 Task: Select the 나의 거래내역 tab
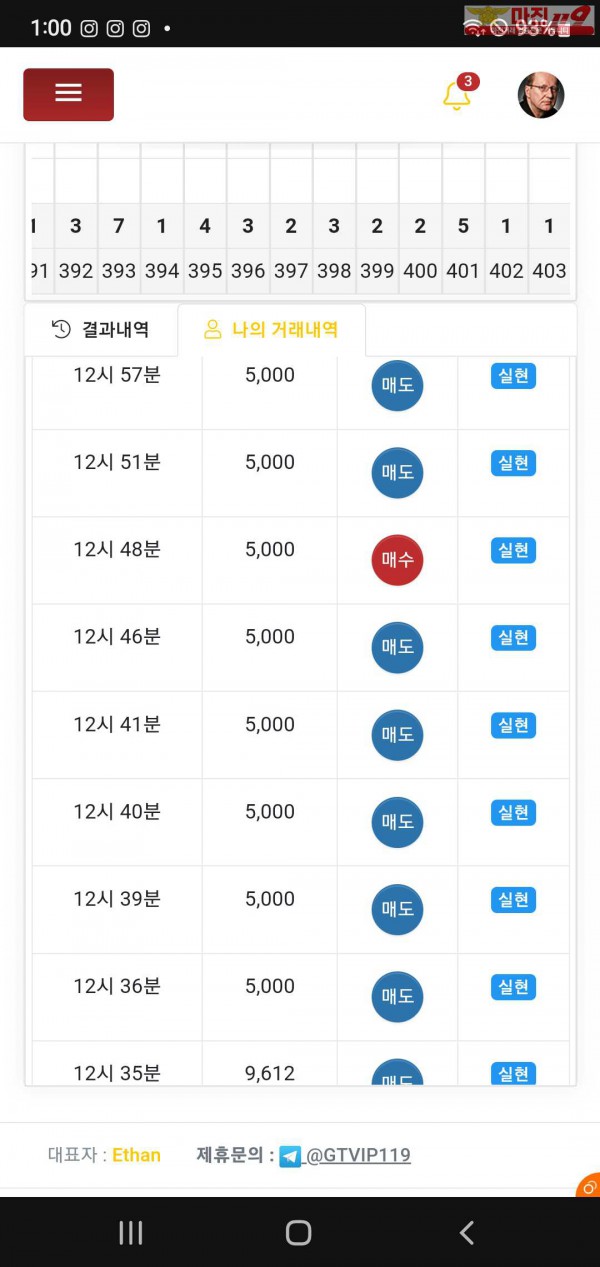pyautogui.click(x=271, y=329)
